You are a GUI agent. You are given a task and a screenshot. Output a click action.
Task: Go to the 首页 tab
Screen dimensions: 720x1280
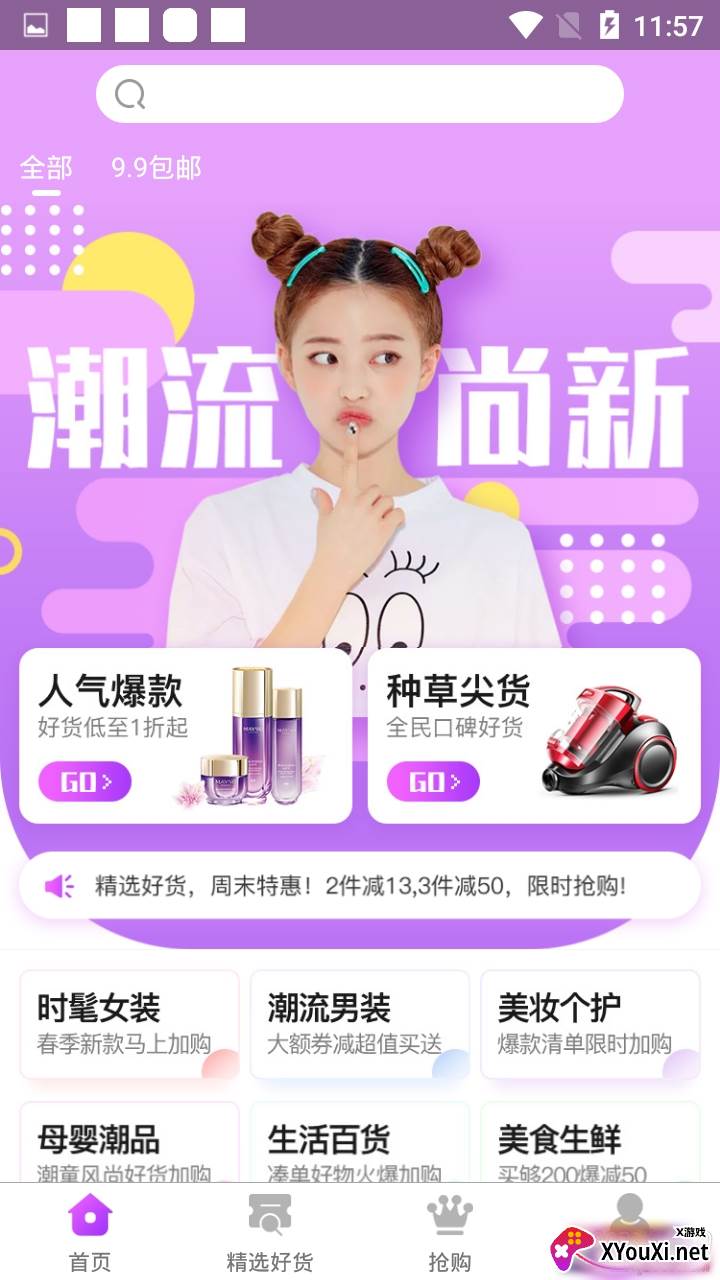pyautogui.click(x=90, y=1234)
